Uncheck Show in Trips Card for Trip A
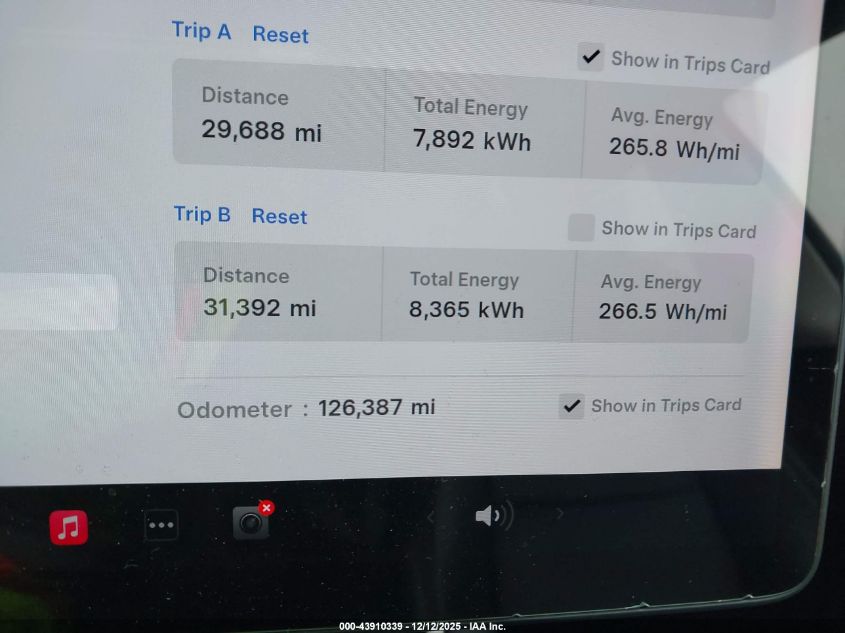Viewport: 845px width, 633px height. click(x=591, y=57)
